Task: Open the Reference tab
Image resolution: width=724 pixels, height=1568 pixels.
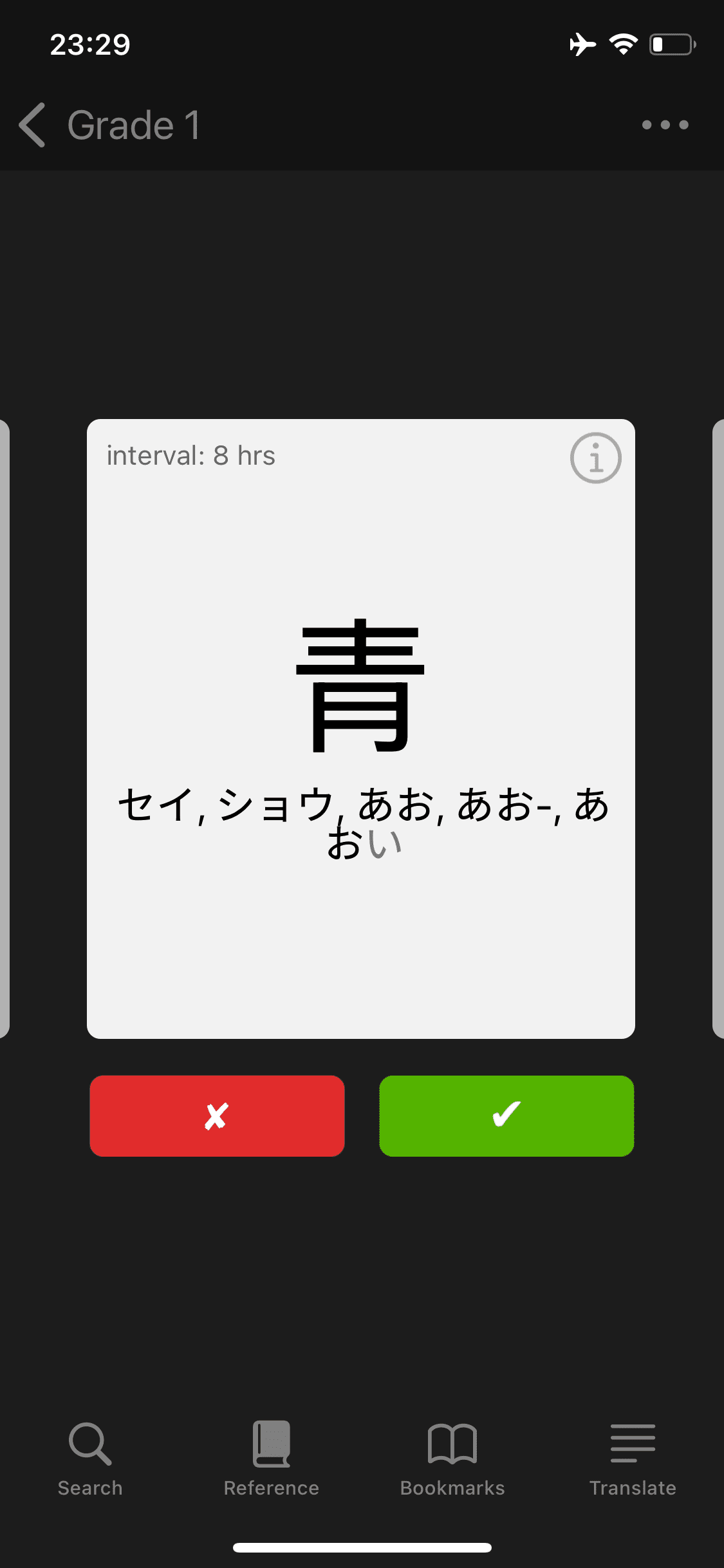Action: point(271,1459)
